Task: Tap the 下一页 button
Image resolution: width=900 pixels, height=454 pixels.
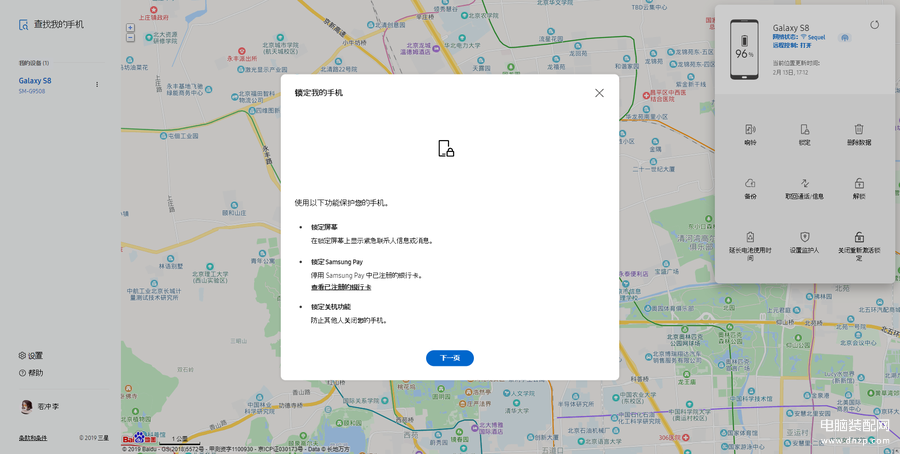Action: (450, 358)
